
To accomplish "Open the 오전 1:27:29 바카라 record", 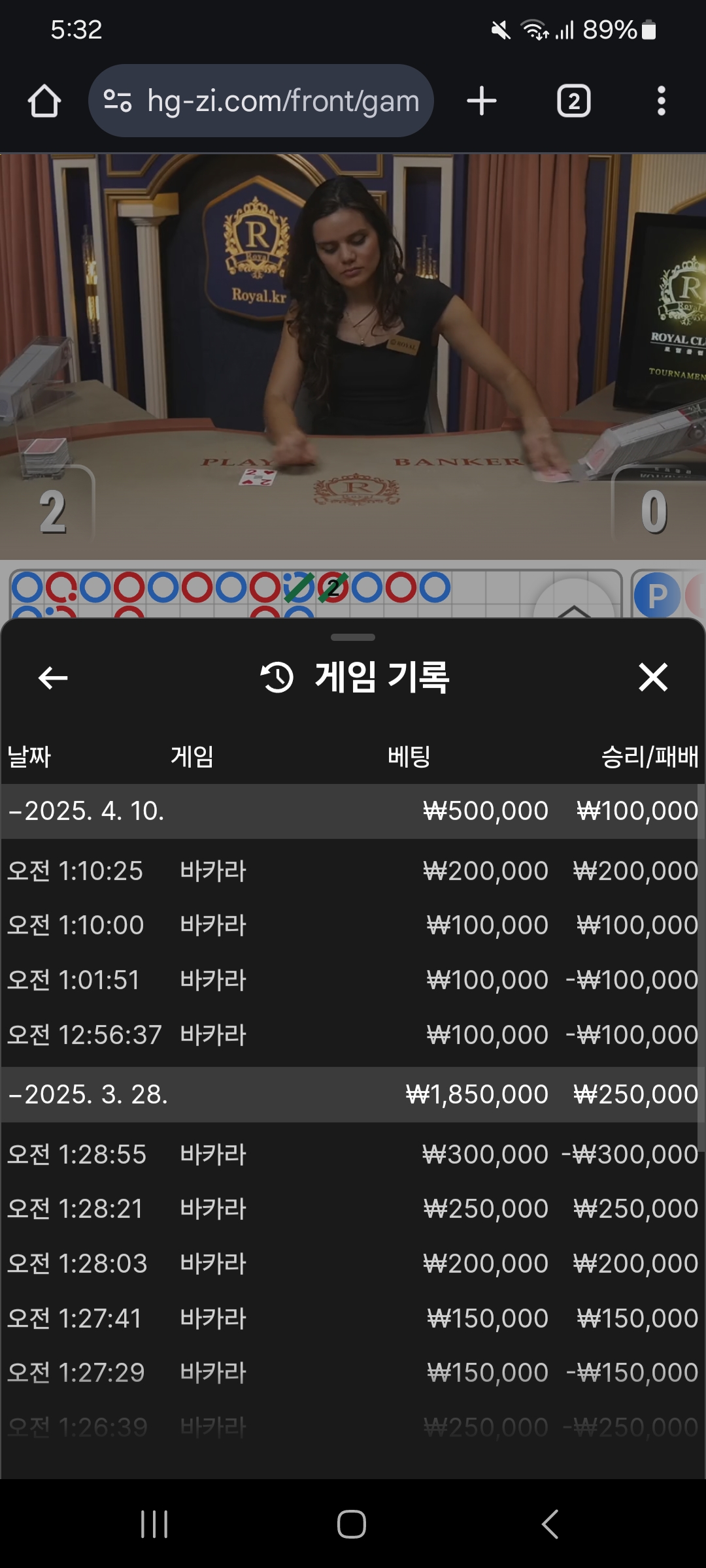I will point(353,1373).
